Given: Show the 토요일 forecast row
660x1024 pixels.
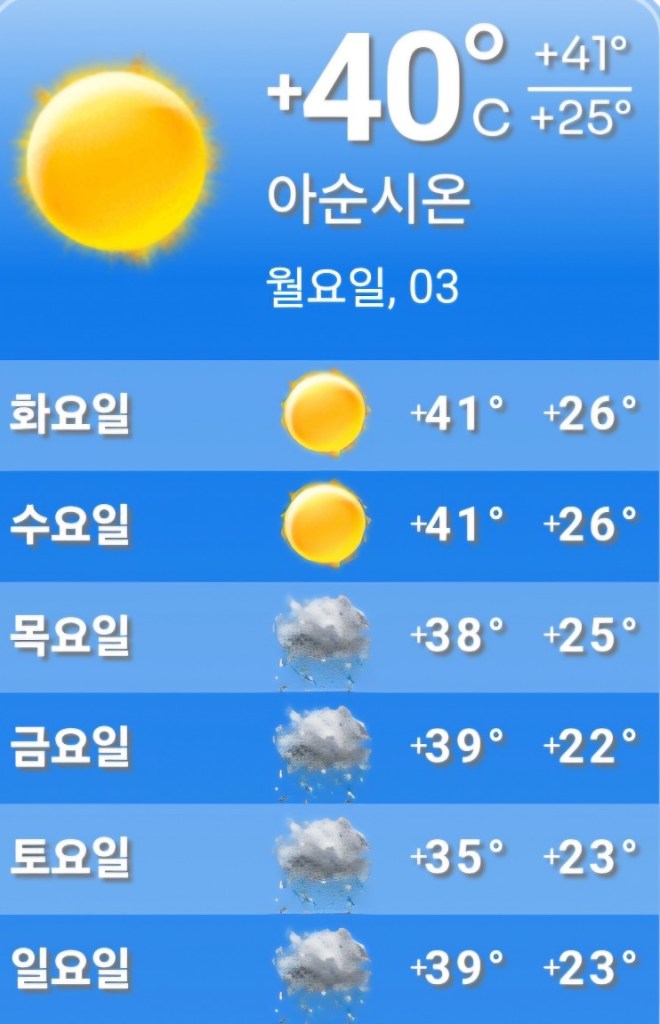Looking at the screenshot, I should [x=330, y=858].
